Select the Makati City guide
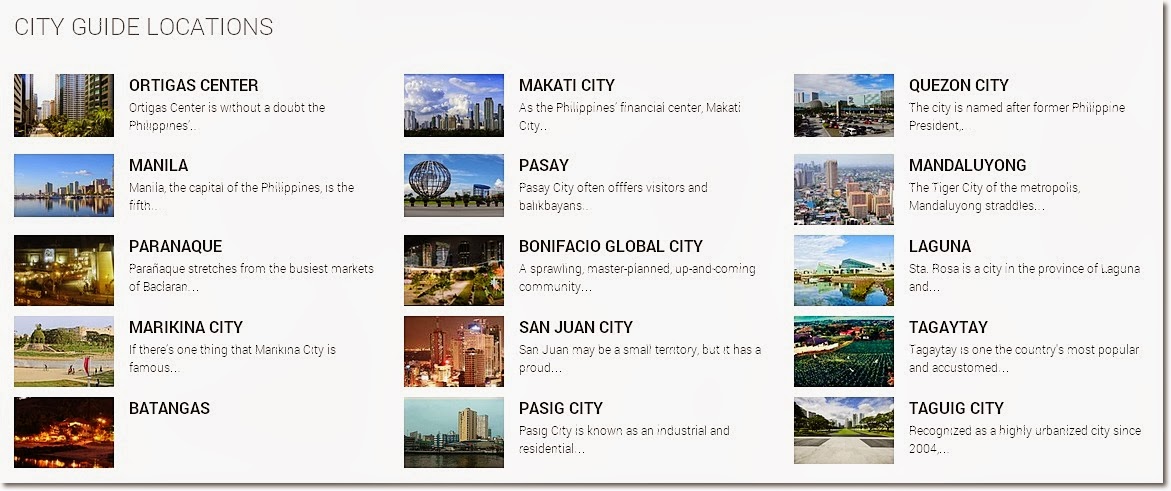The width and height of the screenshot is (1171, 491). (x=566, y=86)
